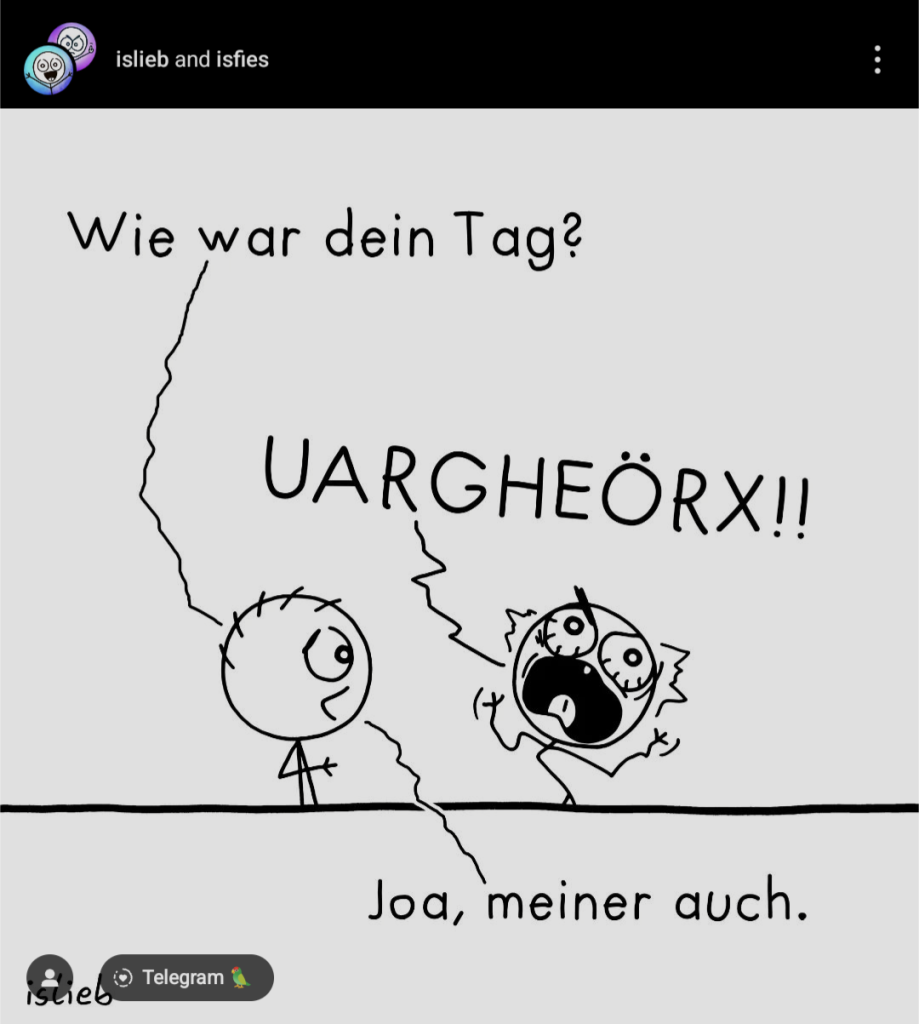Open the three-dot overflow menu
The height and width of the screenshot is (1024, 919).
click(877, 60)
